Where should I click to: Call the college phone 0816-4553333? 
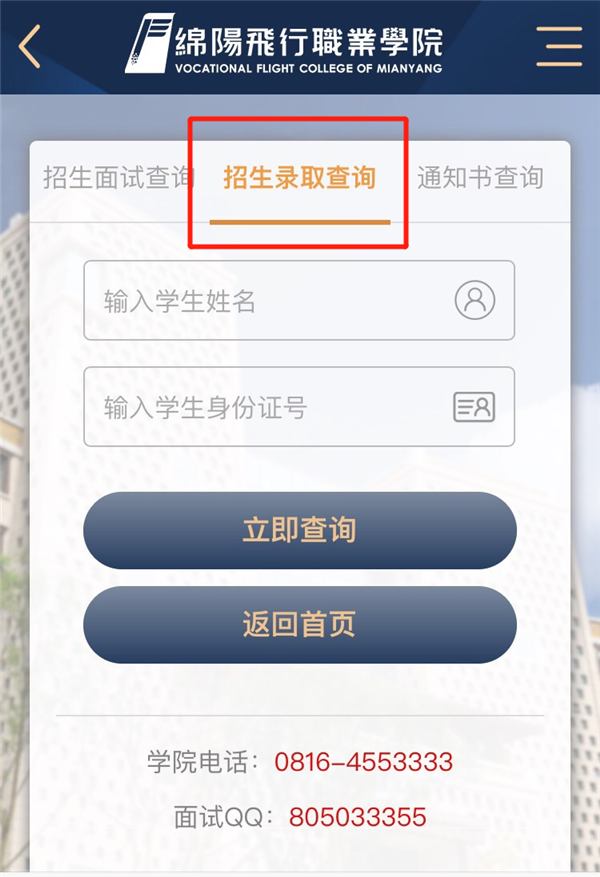(x=363, y=763)
